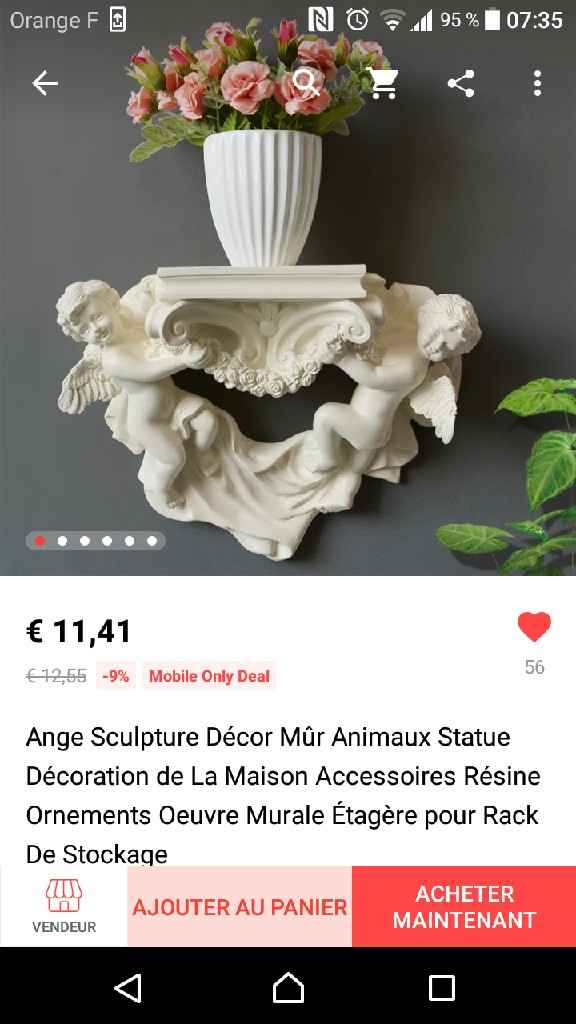Open the three-dot overflow menu
The width and height of the screenshot is (576, 1024).
pos(537,84)
